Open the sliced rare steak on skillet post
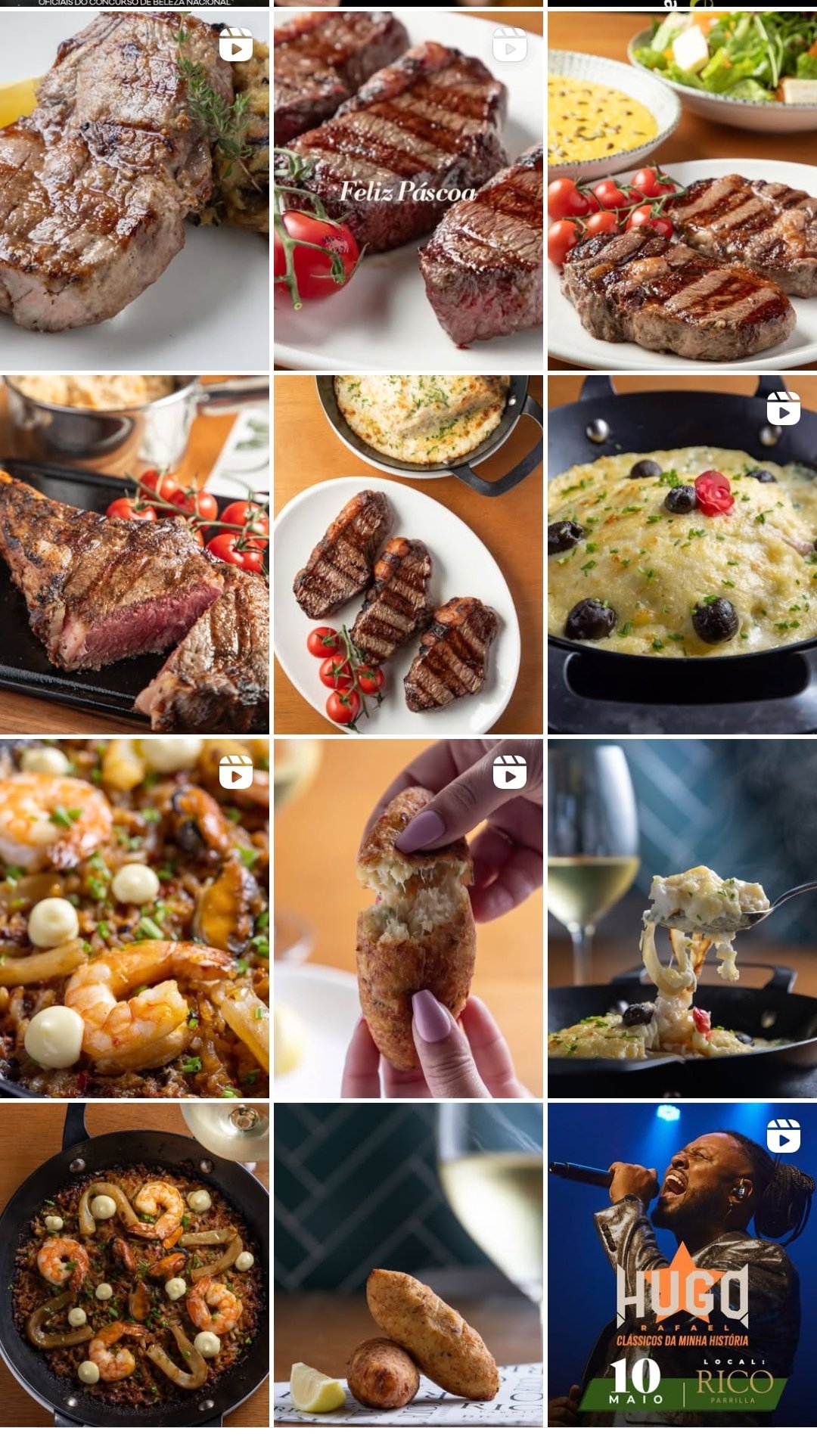Image resolution: width=817 pixels, height=1456 pixels. [134, 554]
